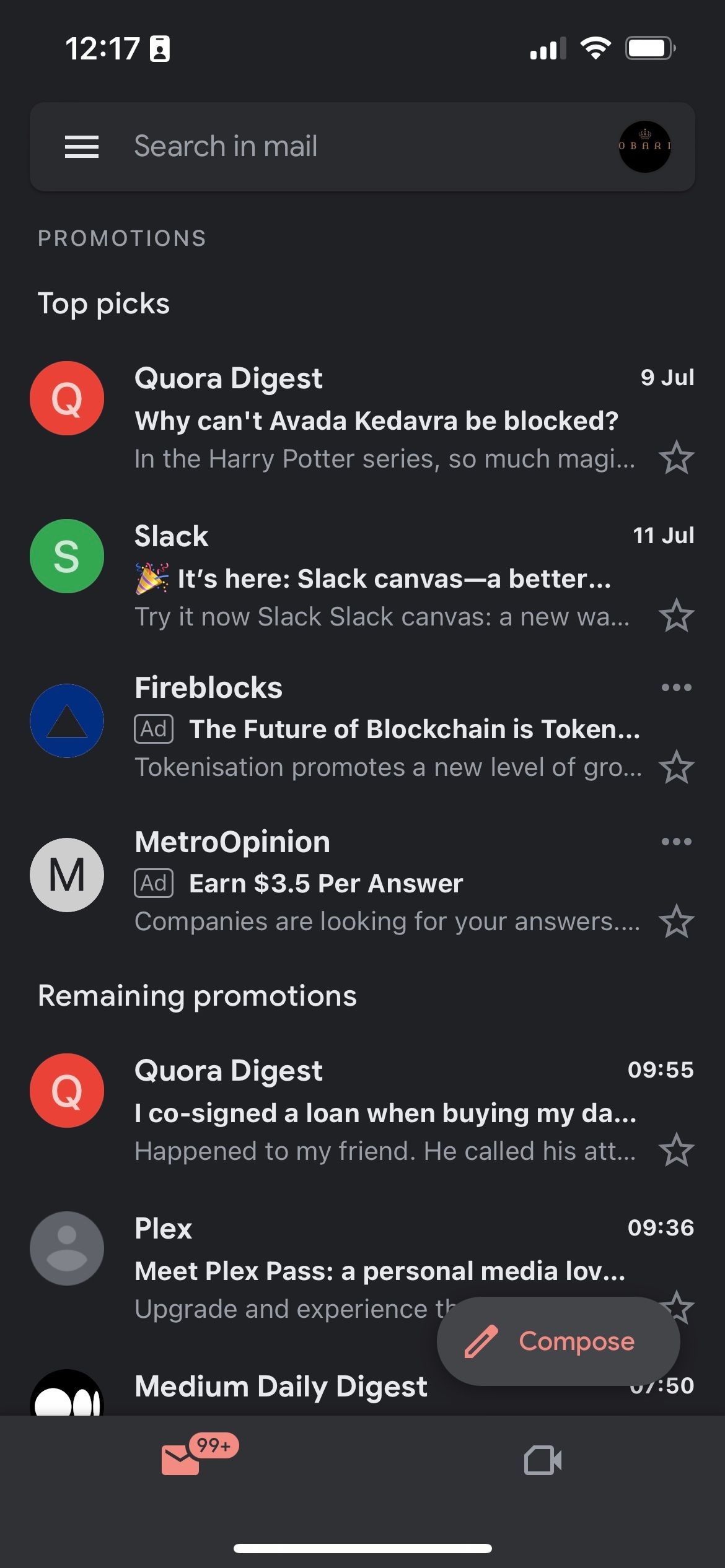725x1568 pixels.
Task: Star the Fireblocks ad
Action: (x=676, y=767)
